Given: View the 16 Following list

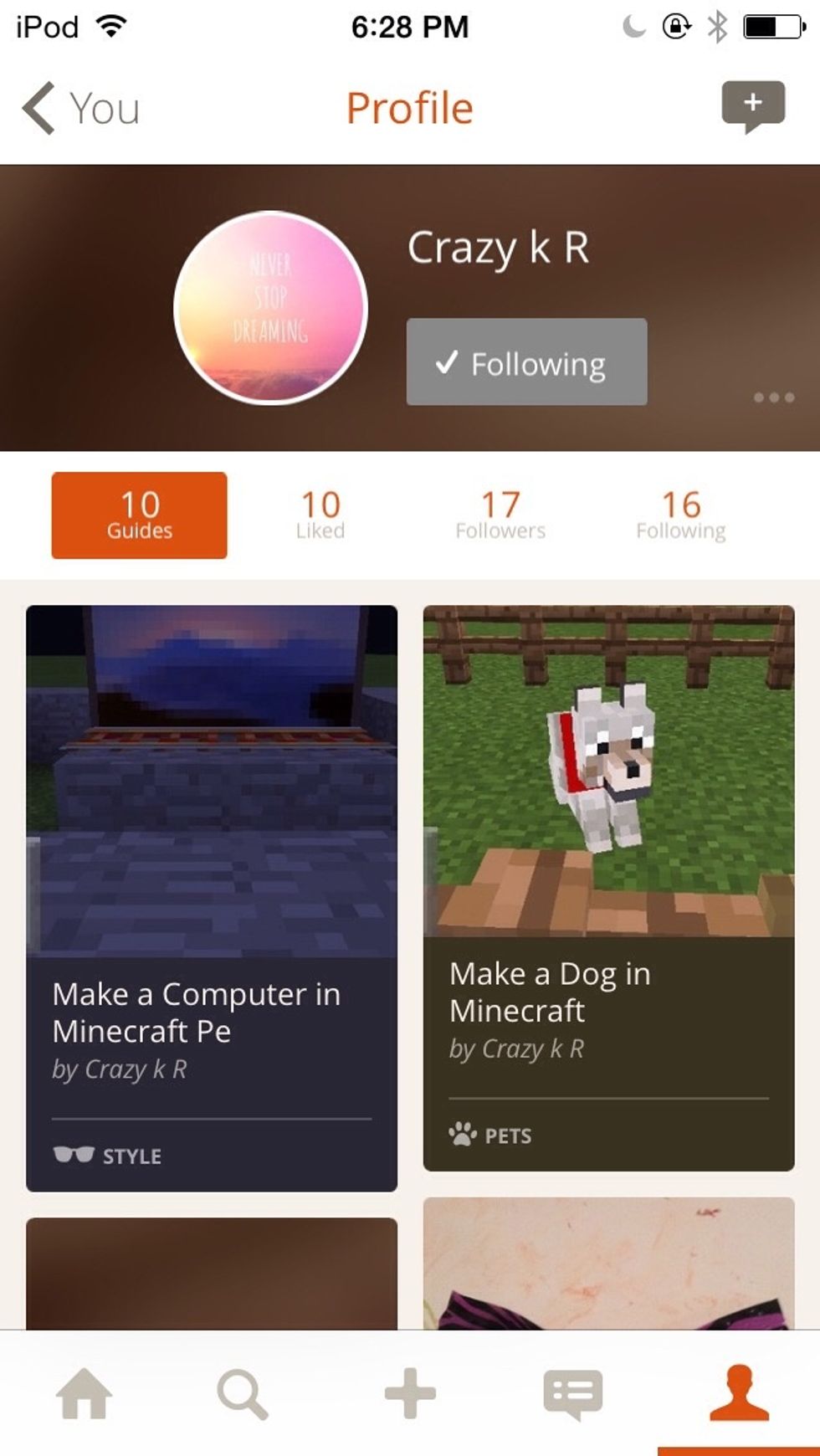Looking at the screenshot, I should pyautogui.click(x=680, y=515).
